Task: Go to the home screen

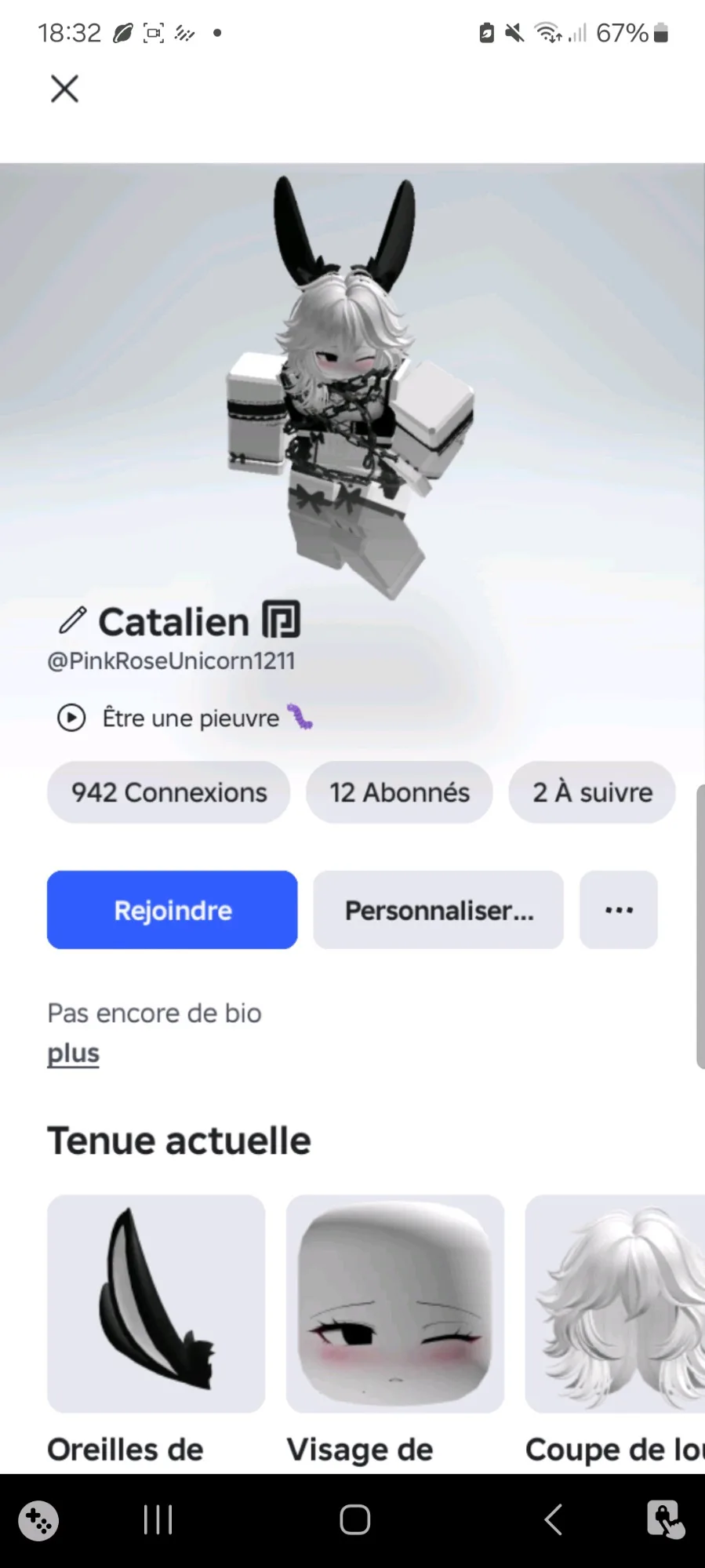Action: coord(354,1519)
